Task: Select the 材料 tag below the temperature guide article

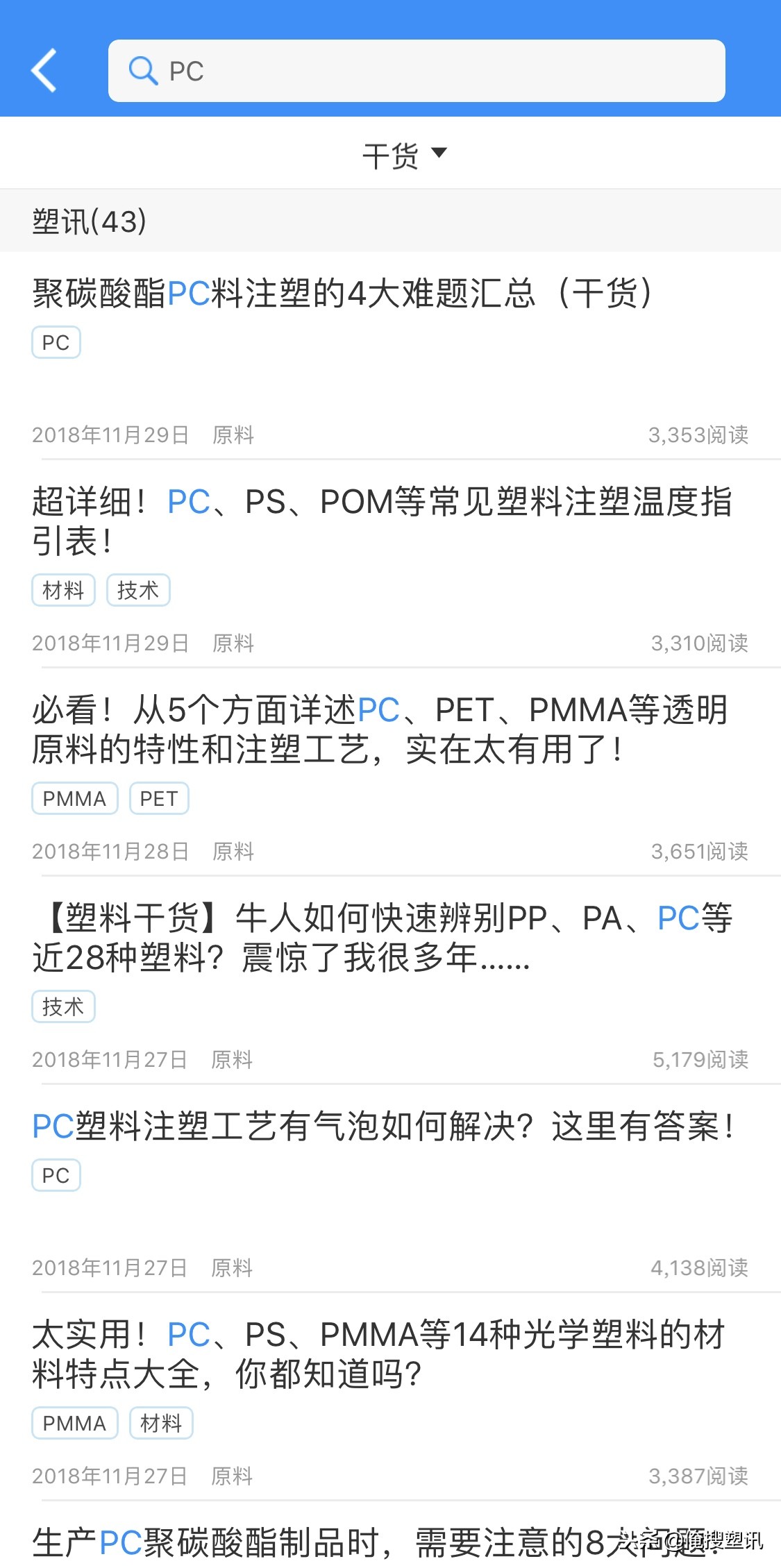Action: [x=63, y=589]
